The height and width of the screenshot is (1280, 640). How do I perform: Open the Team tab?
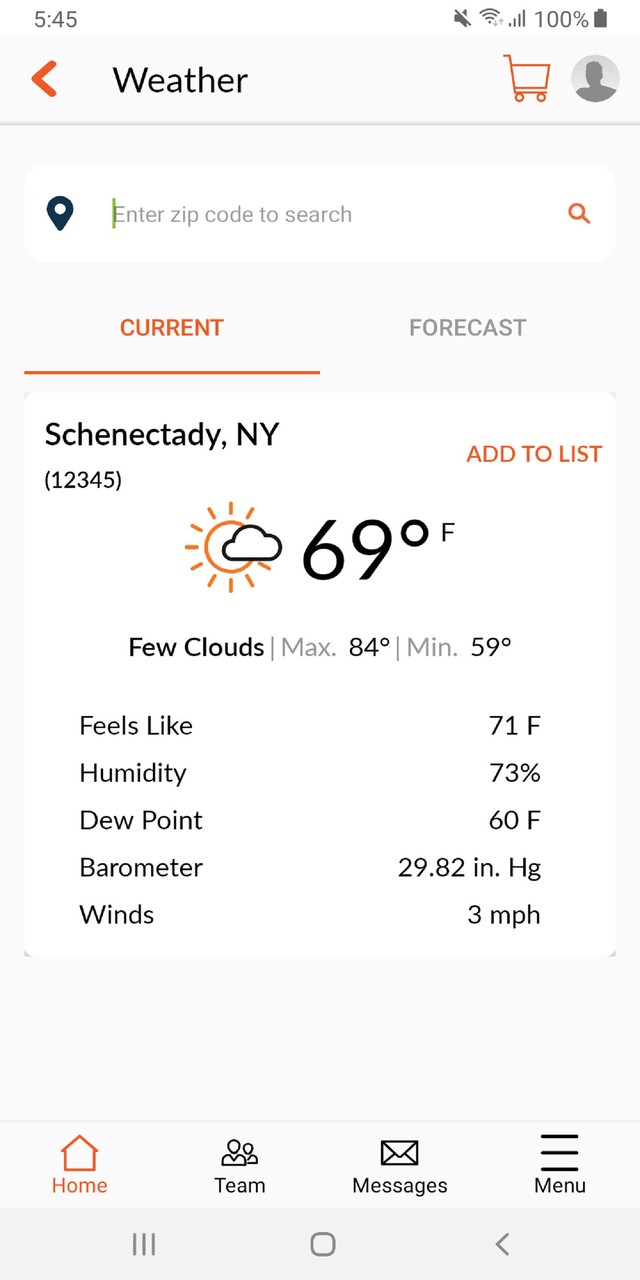pos(240,1165)
